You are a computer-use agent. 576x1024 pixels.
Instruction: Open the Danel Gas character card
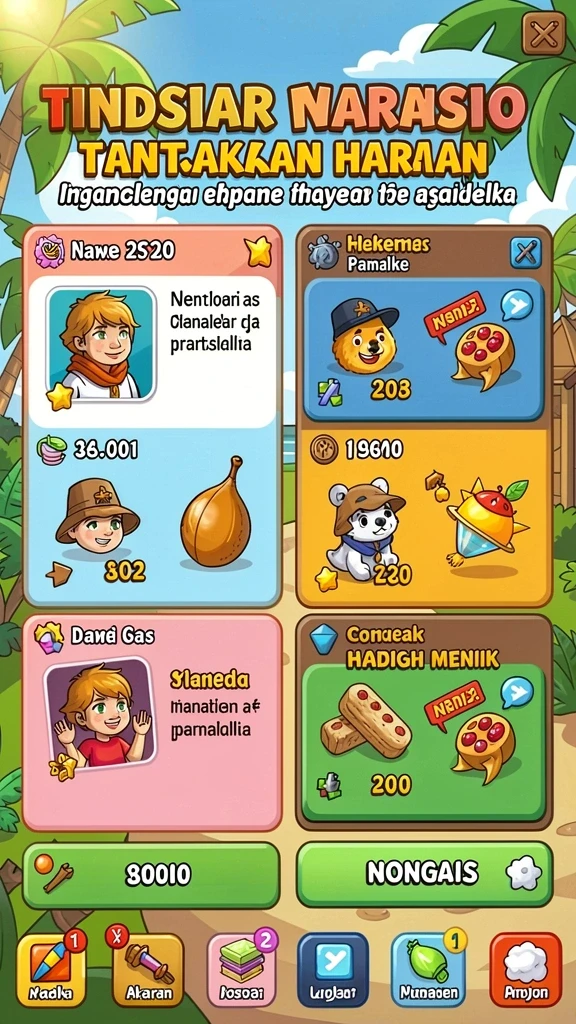coord(152,722)
